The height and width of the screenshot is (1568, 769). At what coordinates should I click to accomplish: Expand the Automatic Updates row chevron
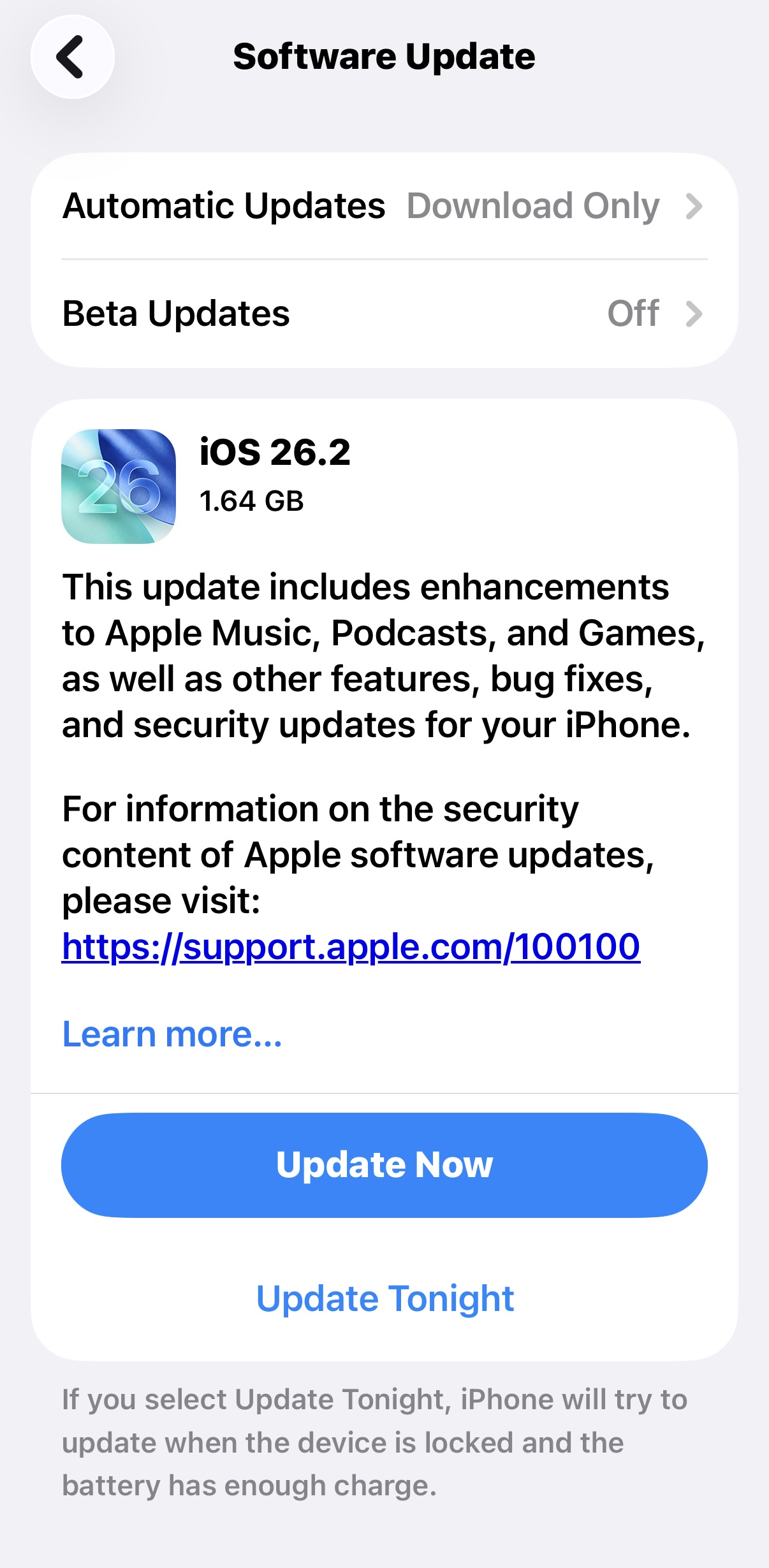695,205
